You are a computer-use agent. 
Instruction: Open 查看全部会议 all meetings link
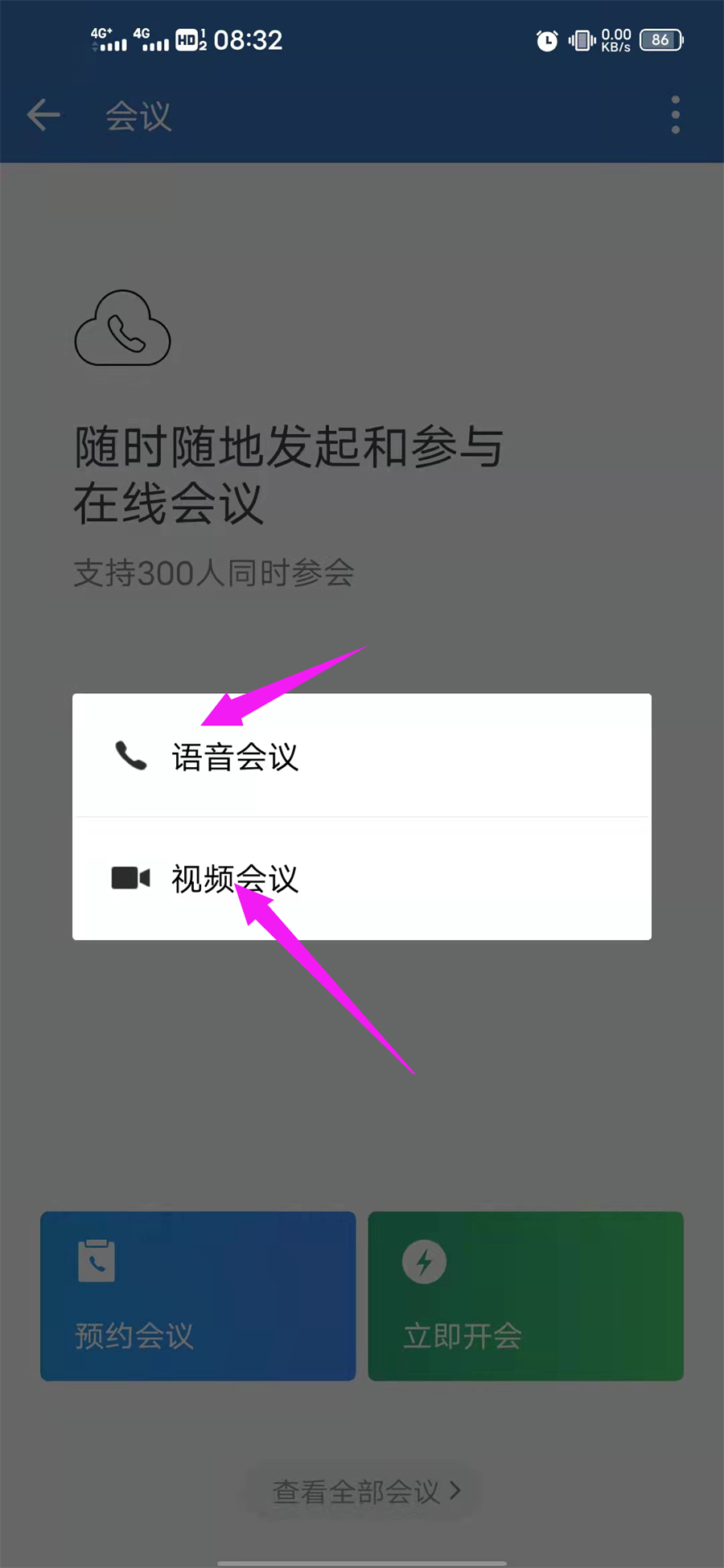point(364,1492)
